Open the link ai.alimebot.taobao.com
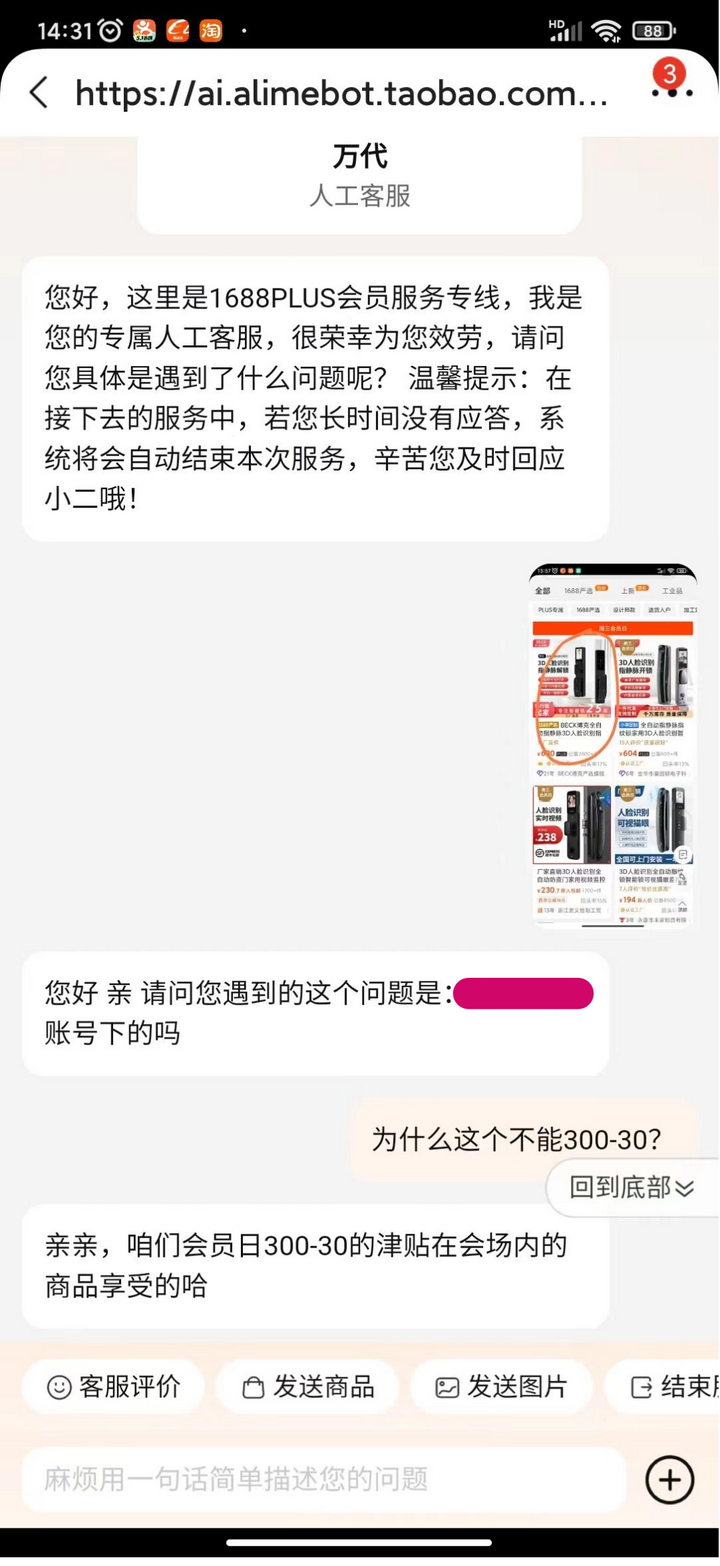This screenshot has height=1566, width=720. pyautogui.click(x=338, y=93)
